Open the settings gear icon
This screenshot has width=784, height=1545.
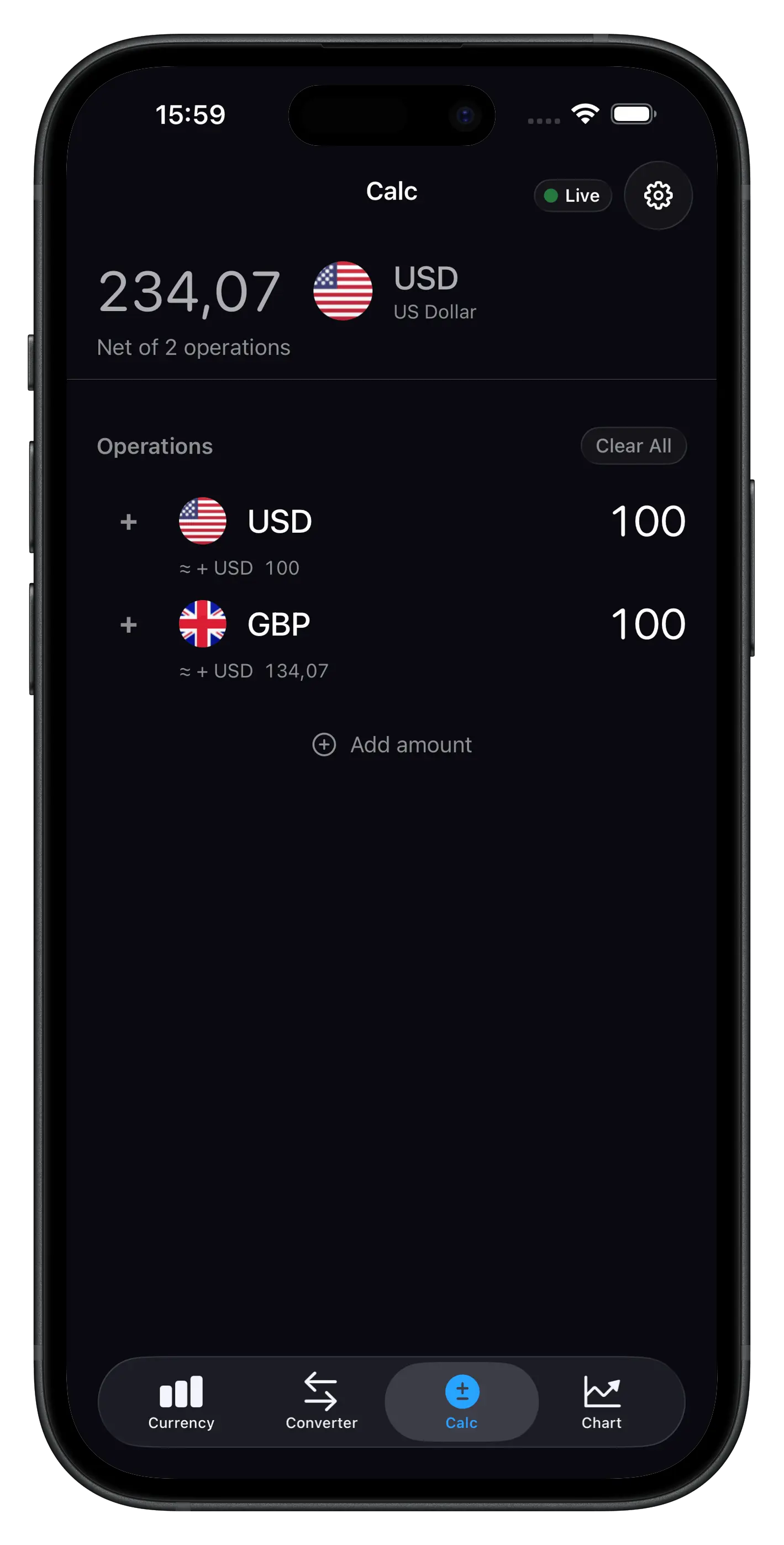tap(658, 196)
